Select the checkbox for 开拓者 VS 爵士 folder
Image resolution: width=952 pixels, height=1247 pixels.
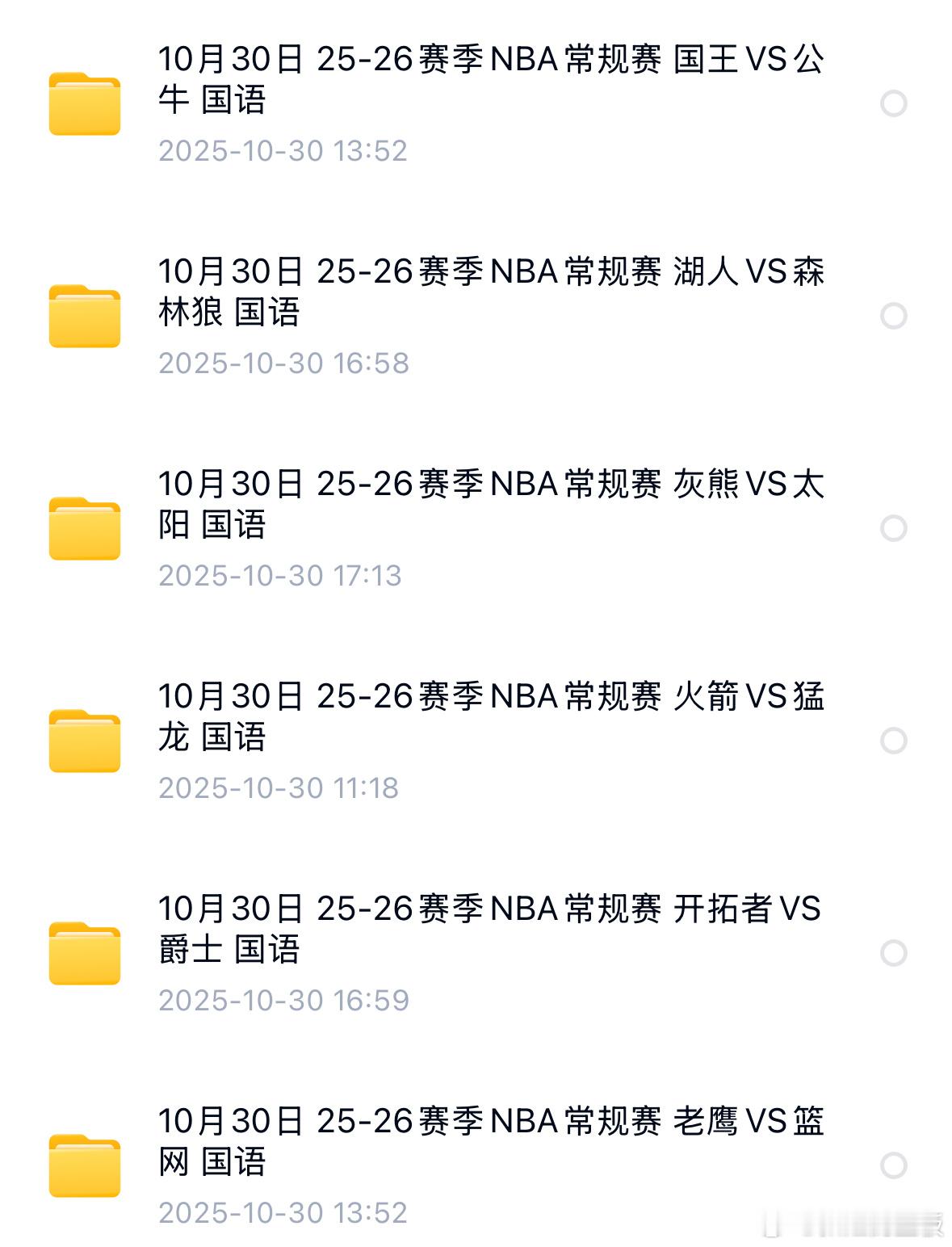(891, 953)
